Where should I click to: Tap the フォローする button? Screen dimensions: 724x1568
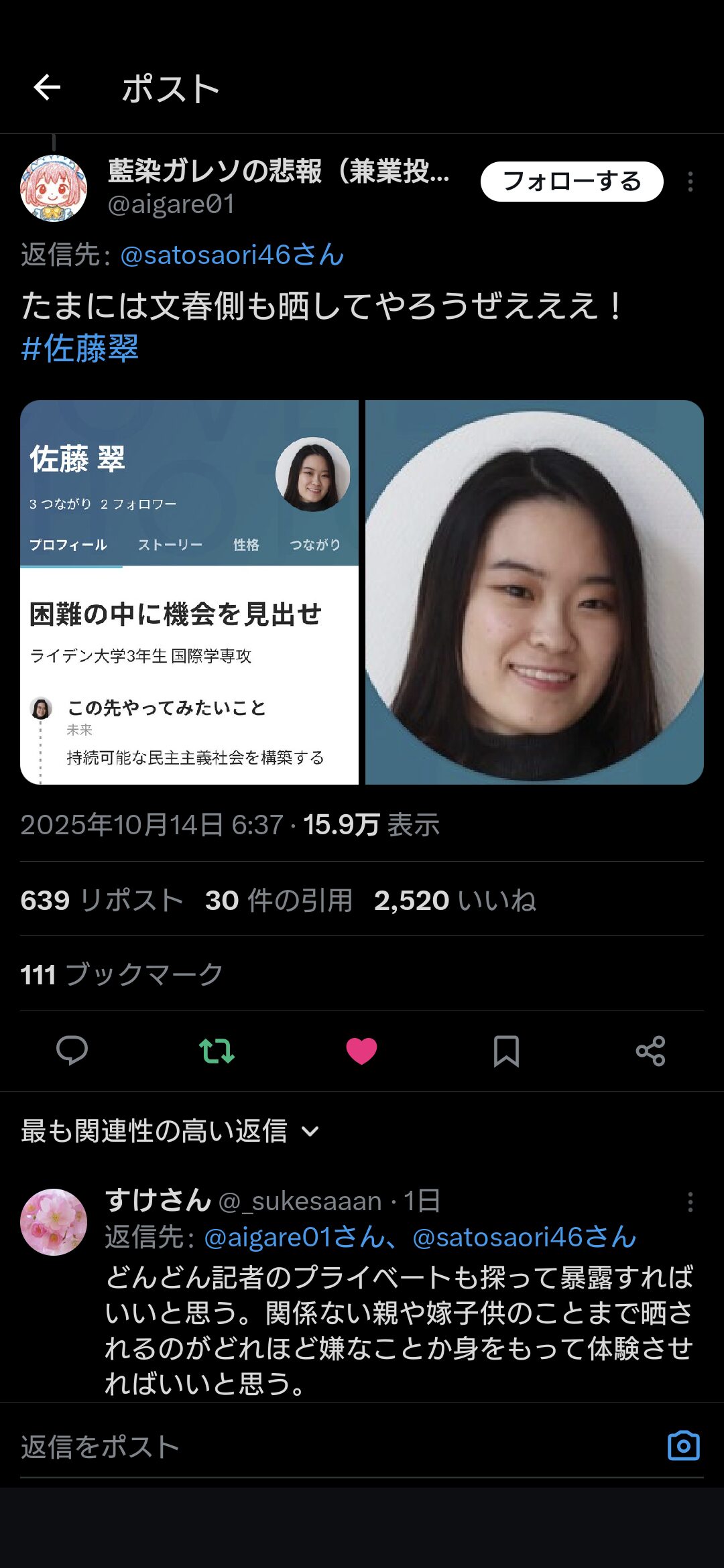(571, 182)
